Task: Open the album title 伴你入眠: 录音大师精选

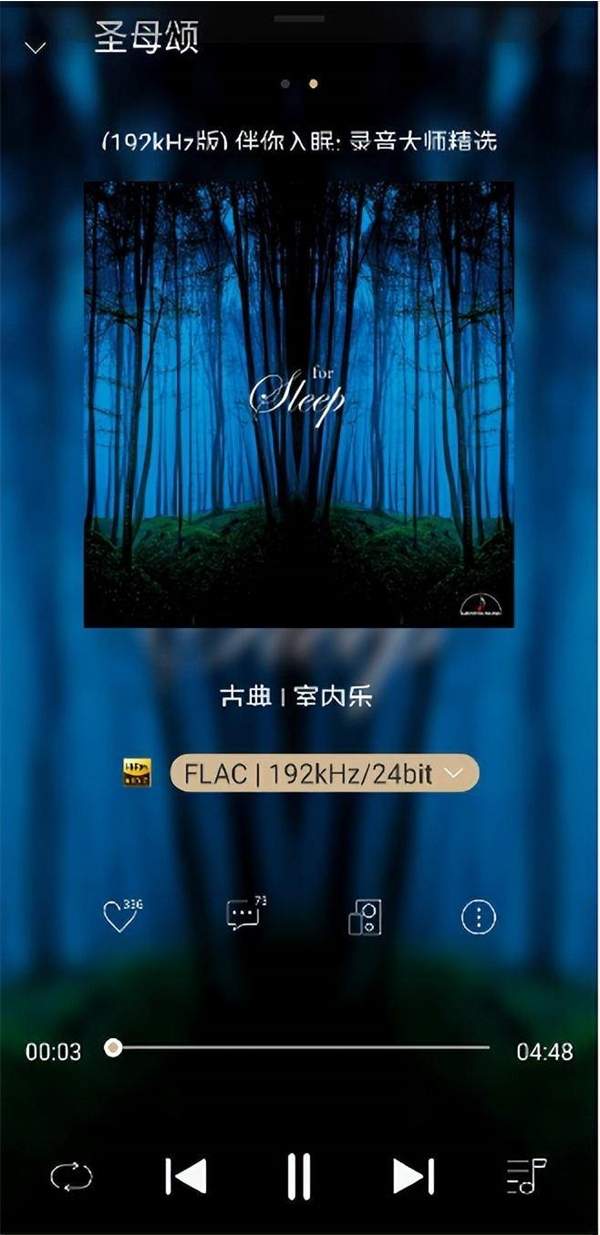Action: (x=299, y=141)
